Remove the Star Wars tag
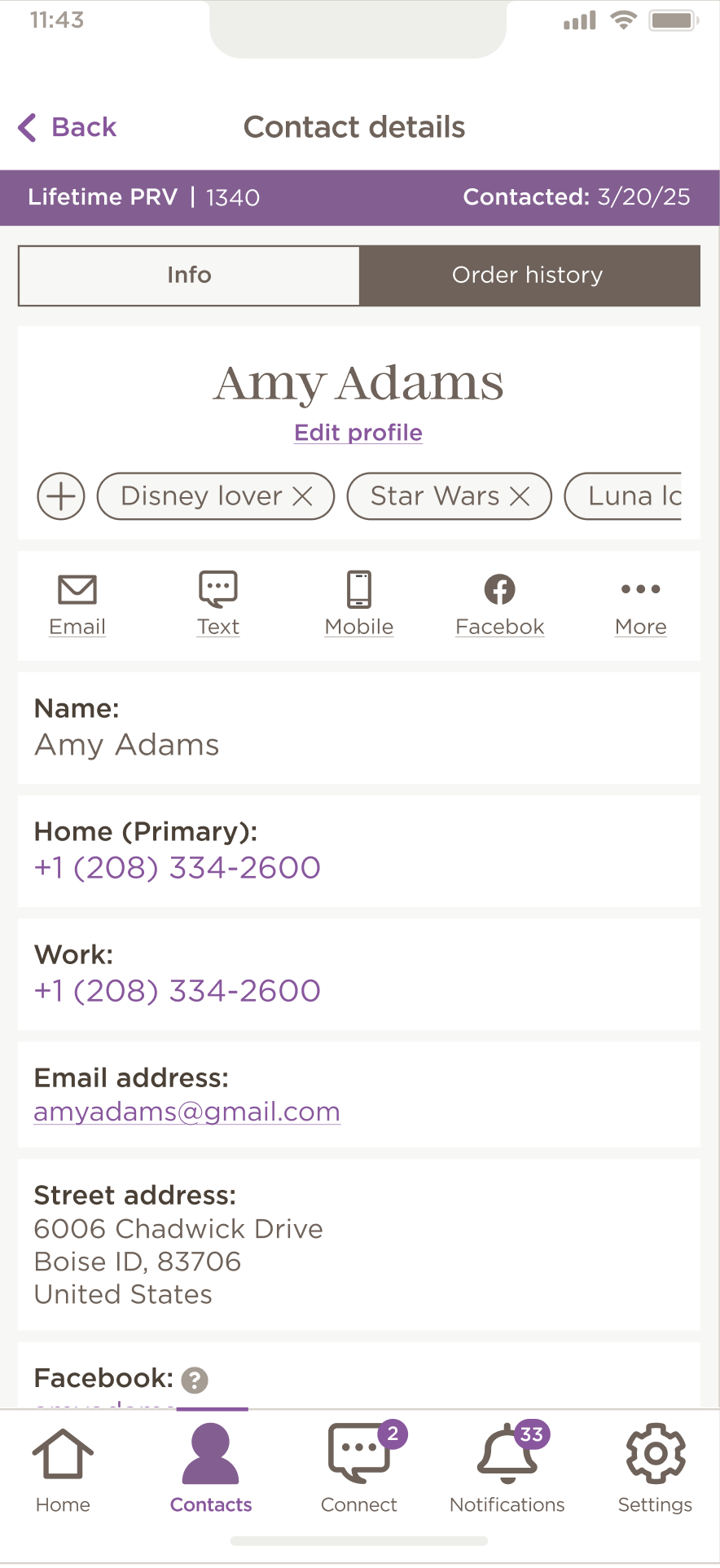 click(x=520, y=496)
